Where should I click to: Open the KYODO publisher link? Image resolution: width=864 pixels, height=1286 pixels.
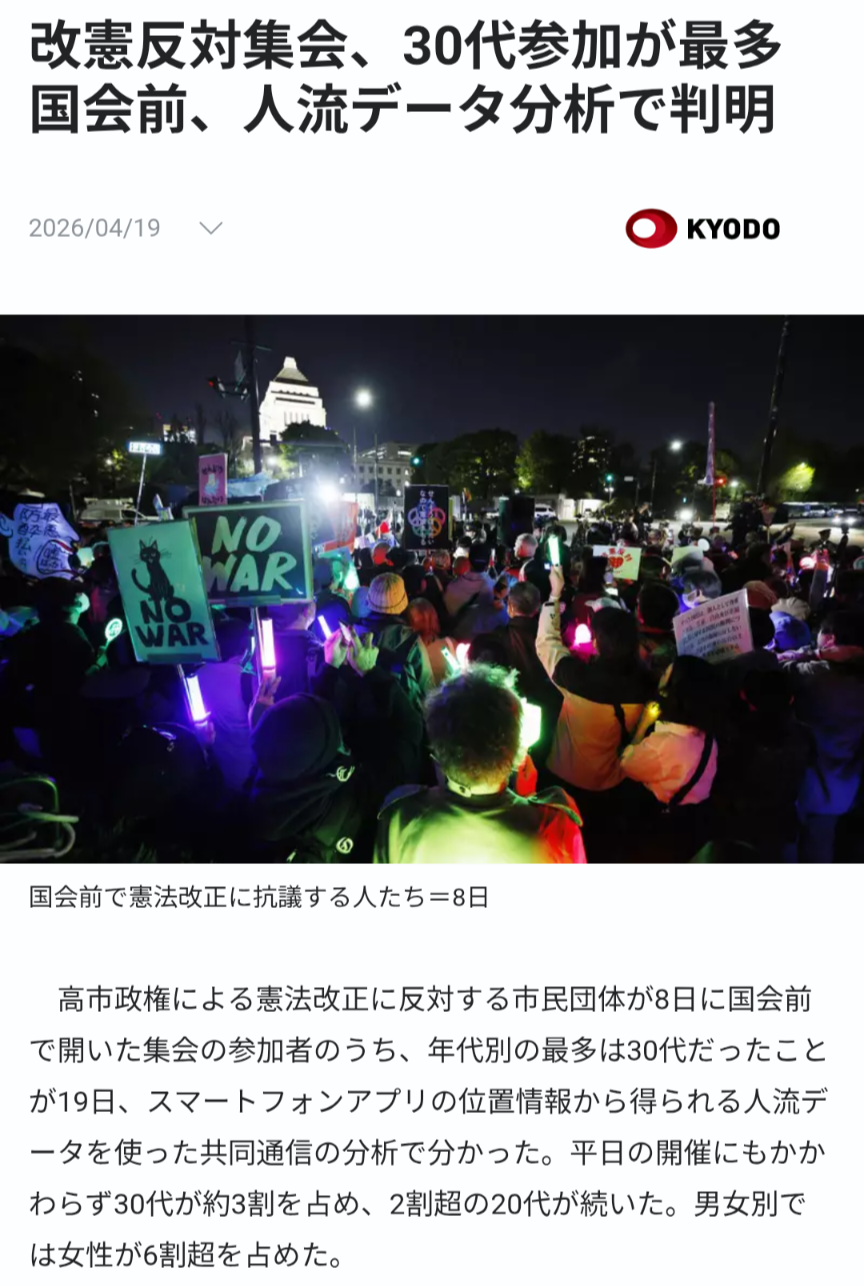coord(702,228)
